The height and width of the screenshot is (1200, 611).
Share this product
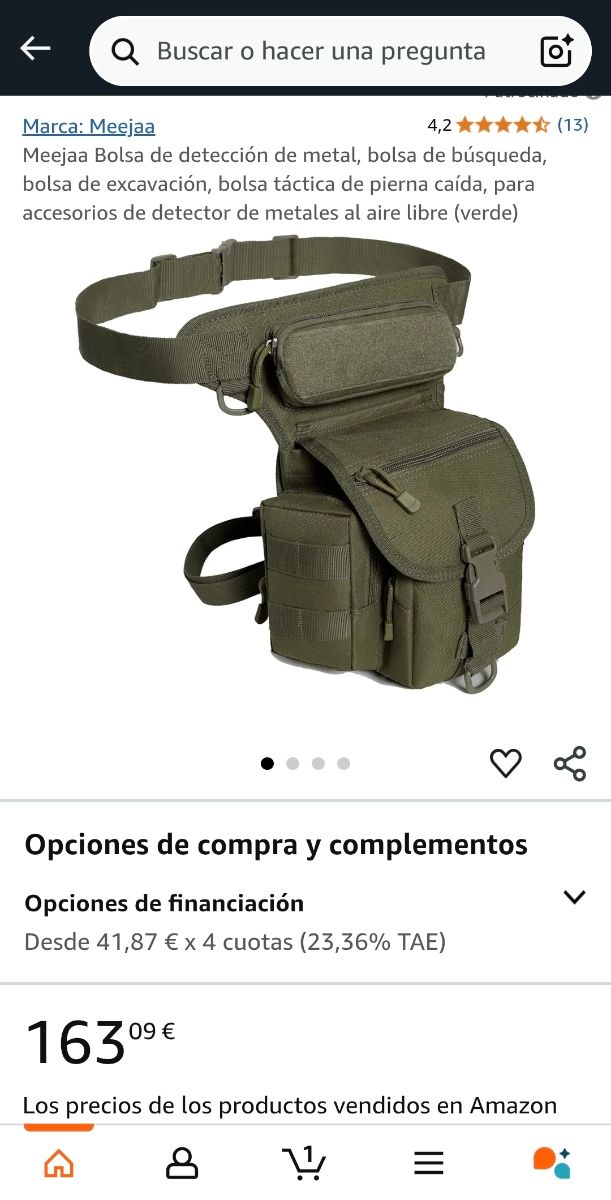(570, 764)
